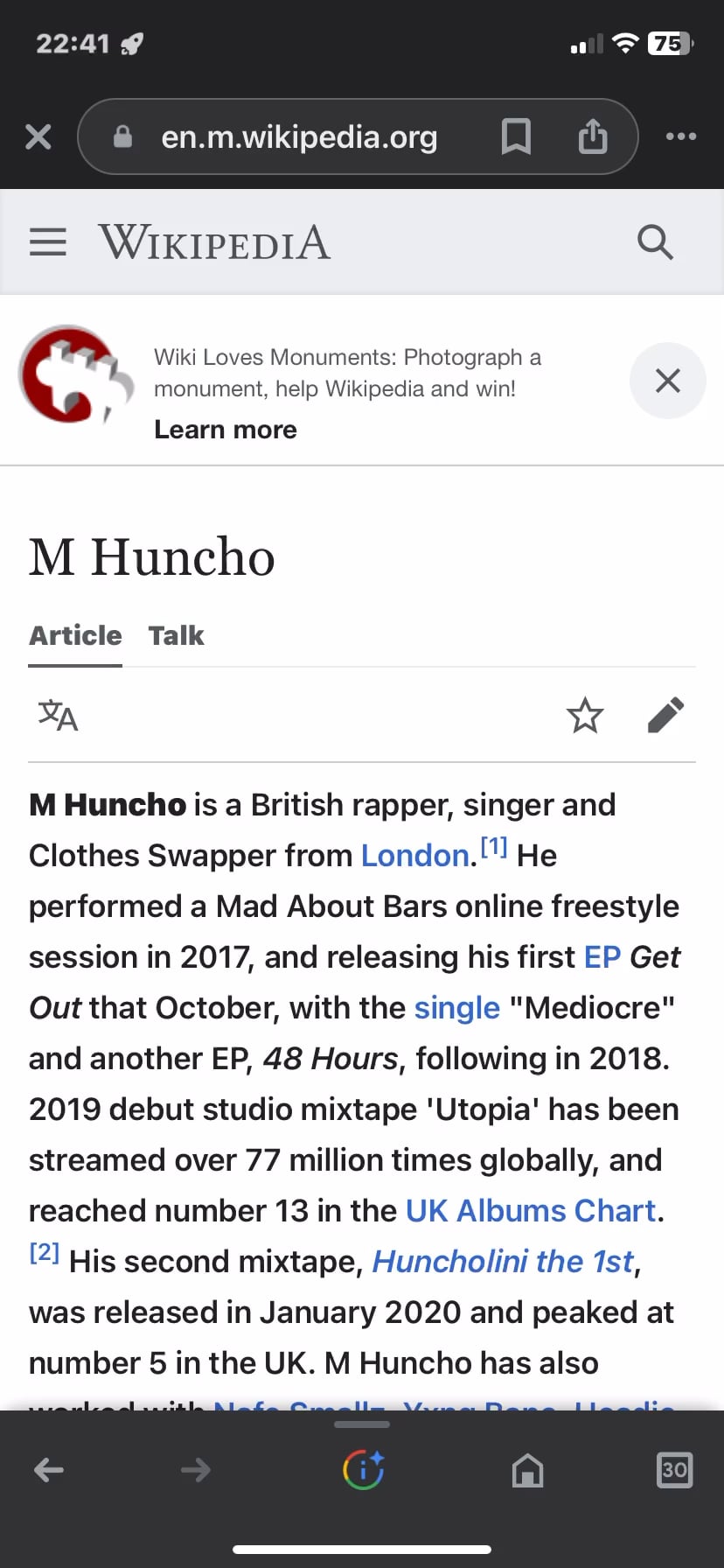Open the browser overflow menu
The width and height of the screenshot is (724, 1568).
pos(681,136)
